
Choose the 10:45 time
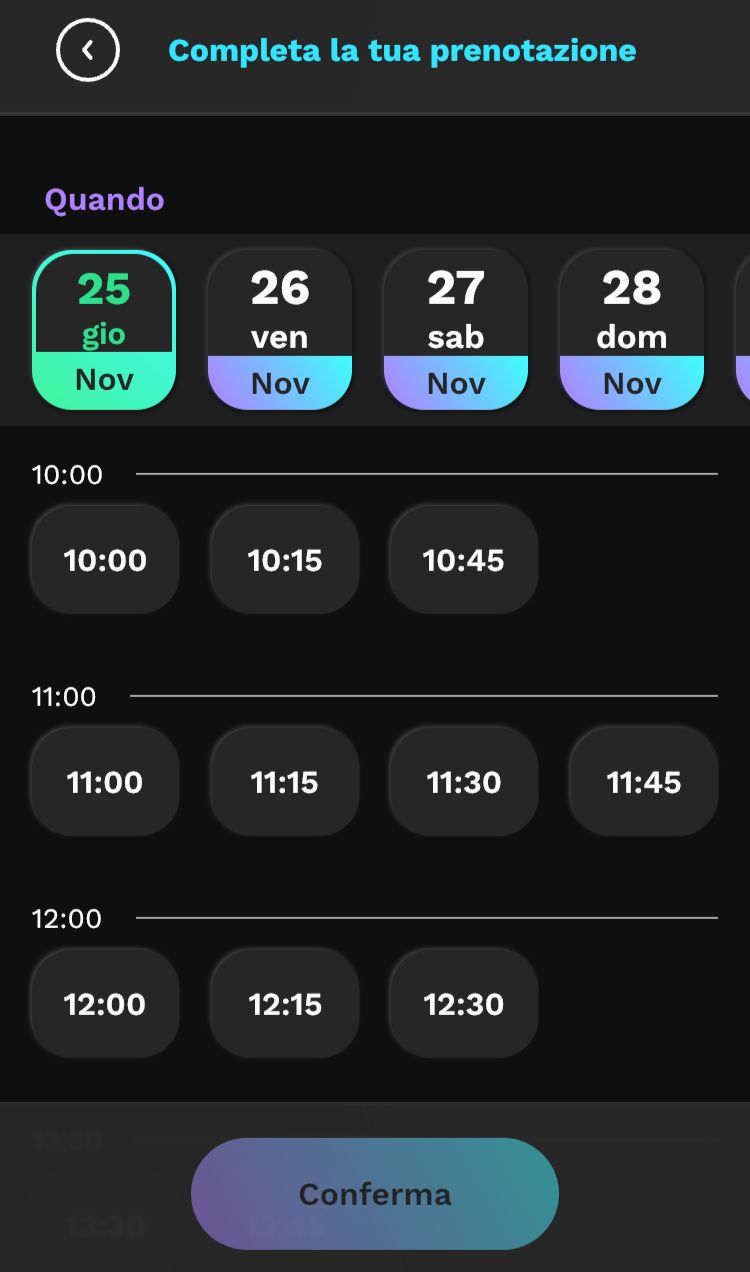click(464, 559)
